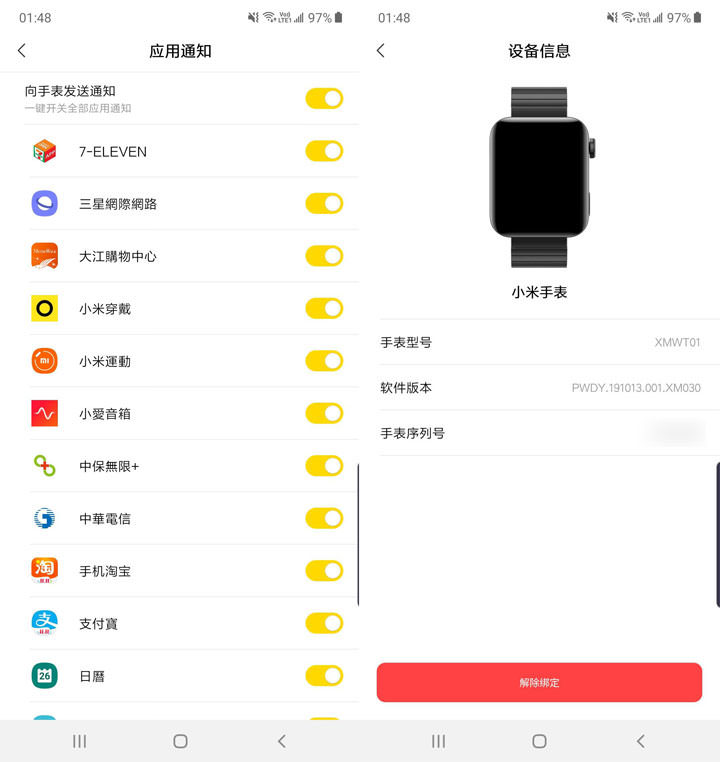Select the 小愛音箱 speaker app icon

coord(44,413)
